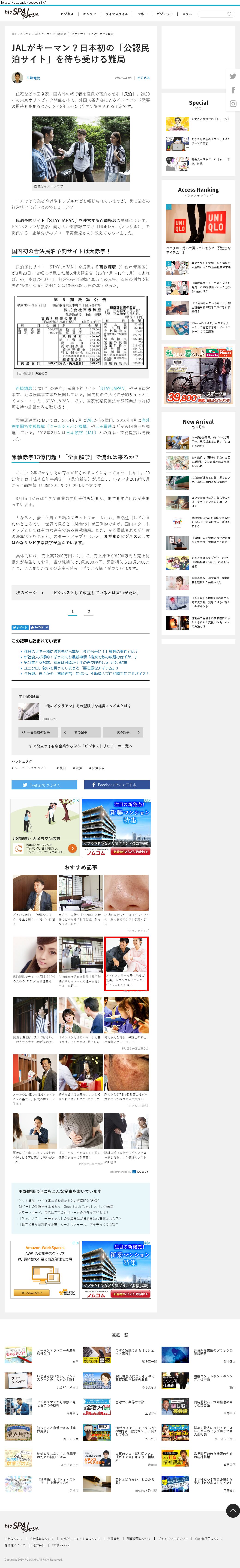Switch to the キャリア section
This screenshot has width=240, height=1568.
(x=90, y=13)
